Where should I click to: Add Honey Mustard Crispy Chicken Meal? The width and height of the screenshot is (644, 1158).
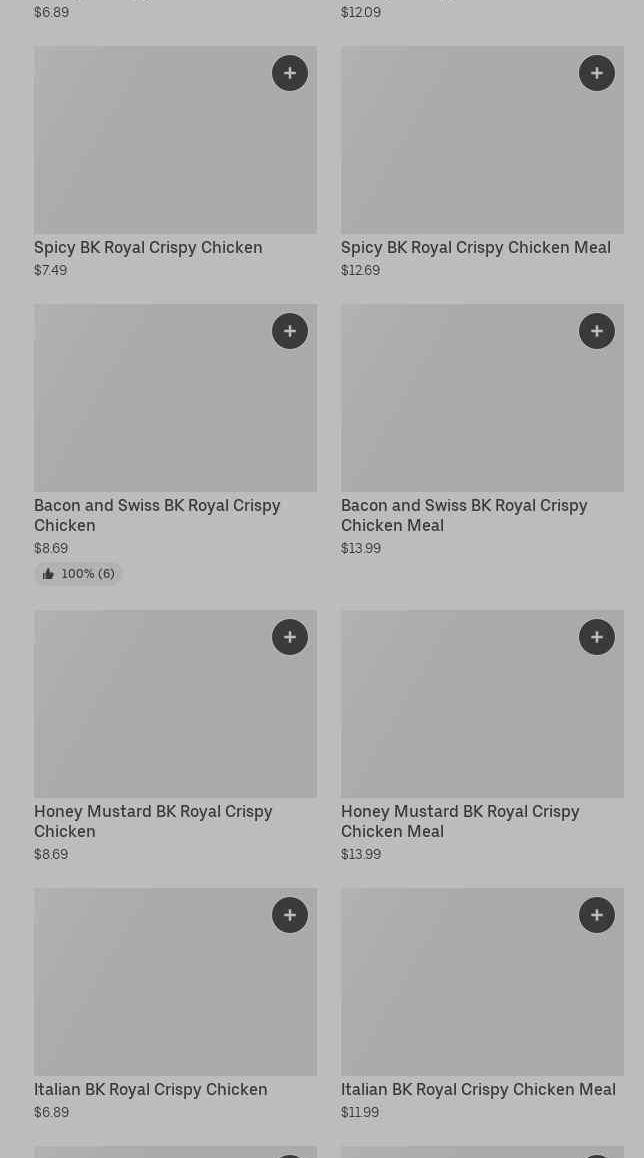click(x=597, y=637)
